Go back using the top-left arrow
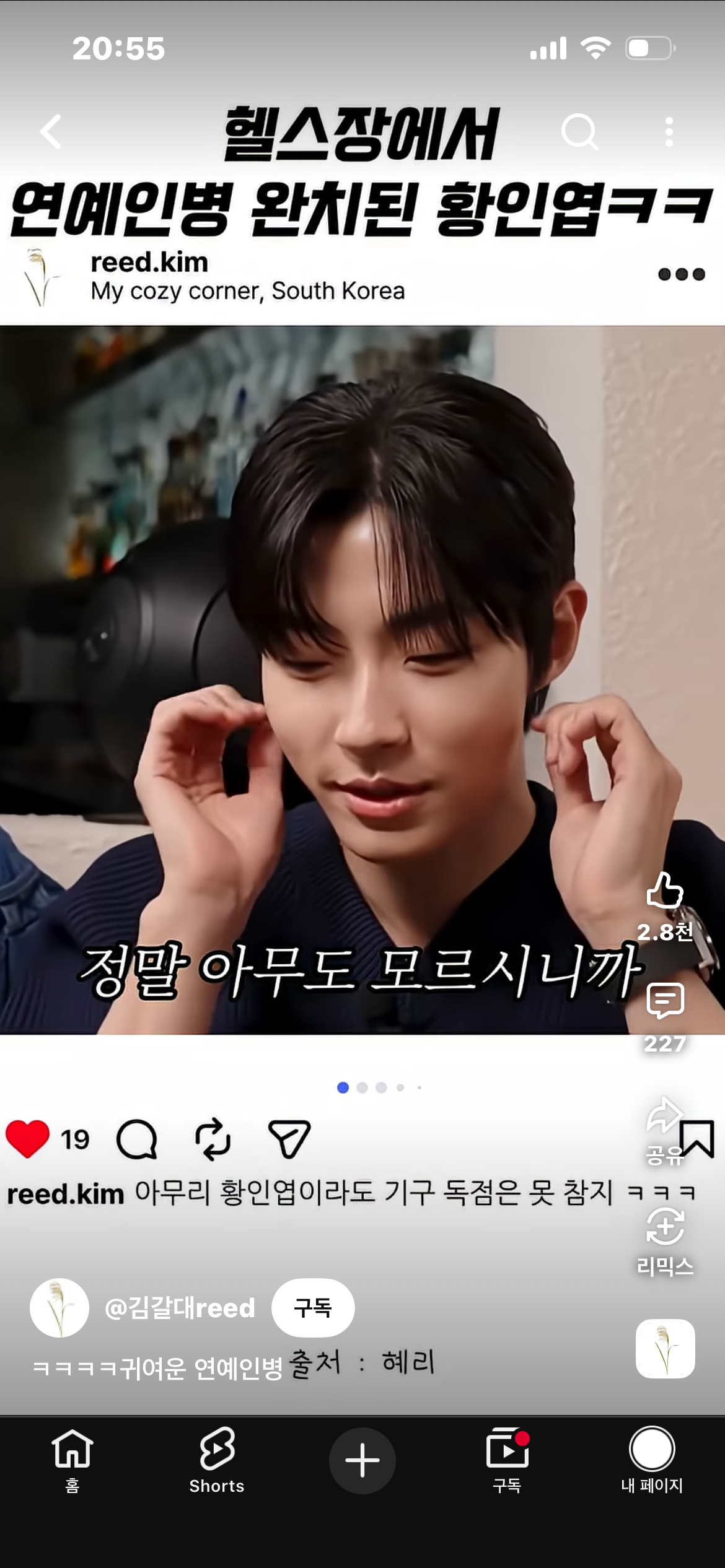The image size is (725, 1568). [x=51, y=131]
